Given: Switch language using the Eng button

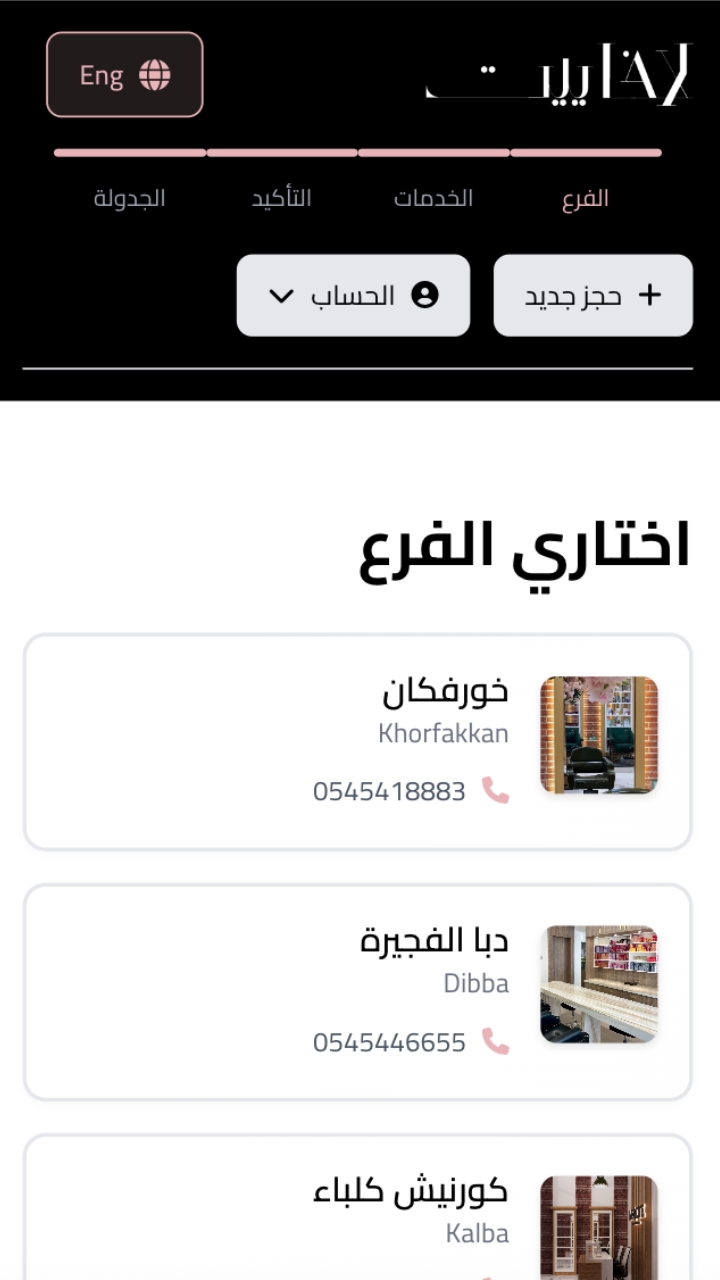Looking at the screenshot, I should tap(124, 74).
